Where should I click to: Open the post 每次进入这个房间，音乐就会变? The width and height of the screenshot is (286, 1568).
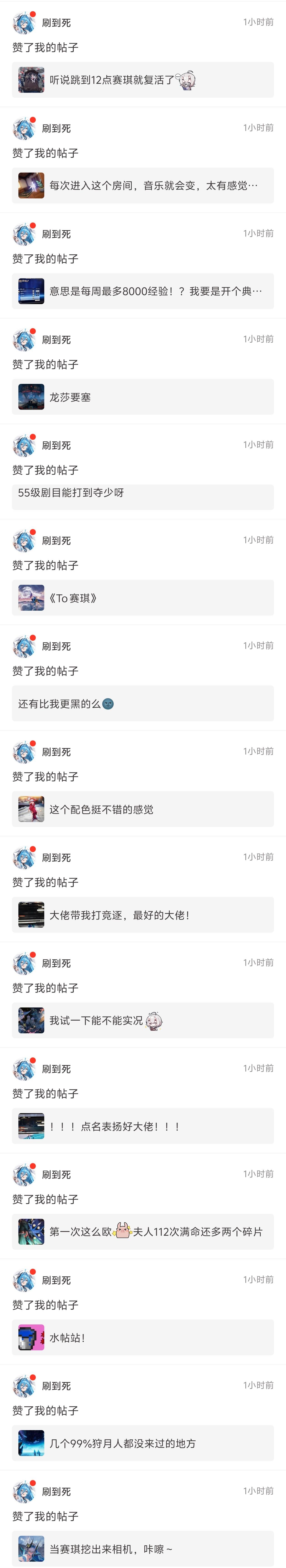143,186
